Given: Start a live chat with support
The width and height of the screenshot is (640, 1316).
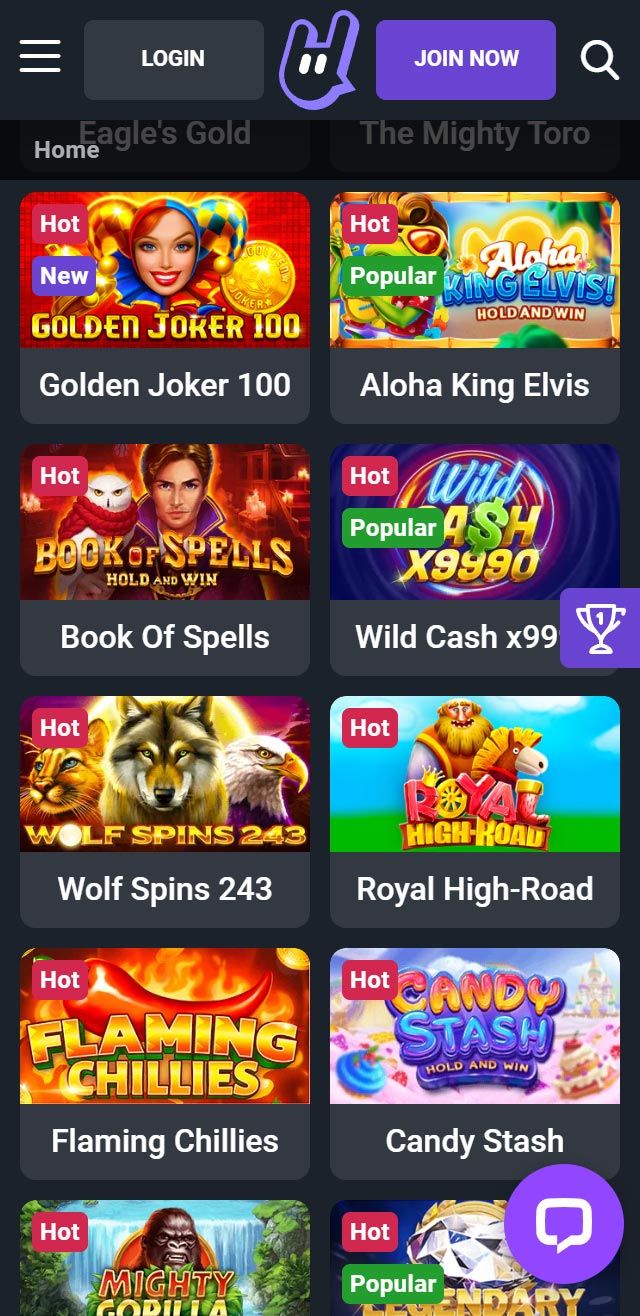Looking at the screenshot, I should (x=564, y=1224).
